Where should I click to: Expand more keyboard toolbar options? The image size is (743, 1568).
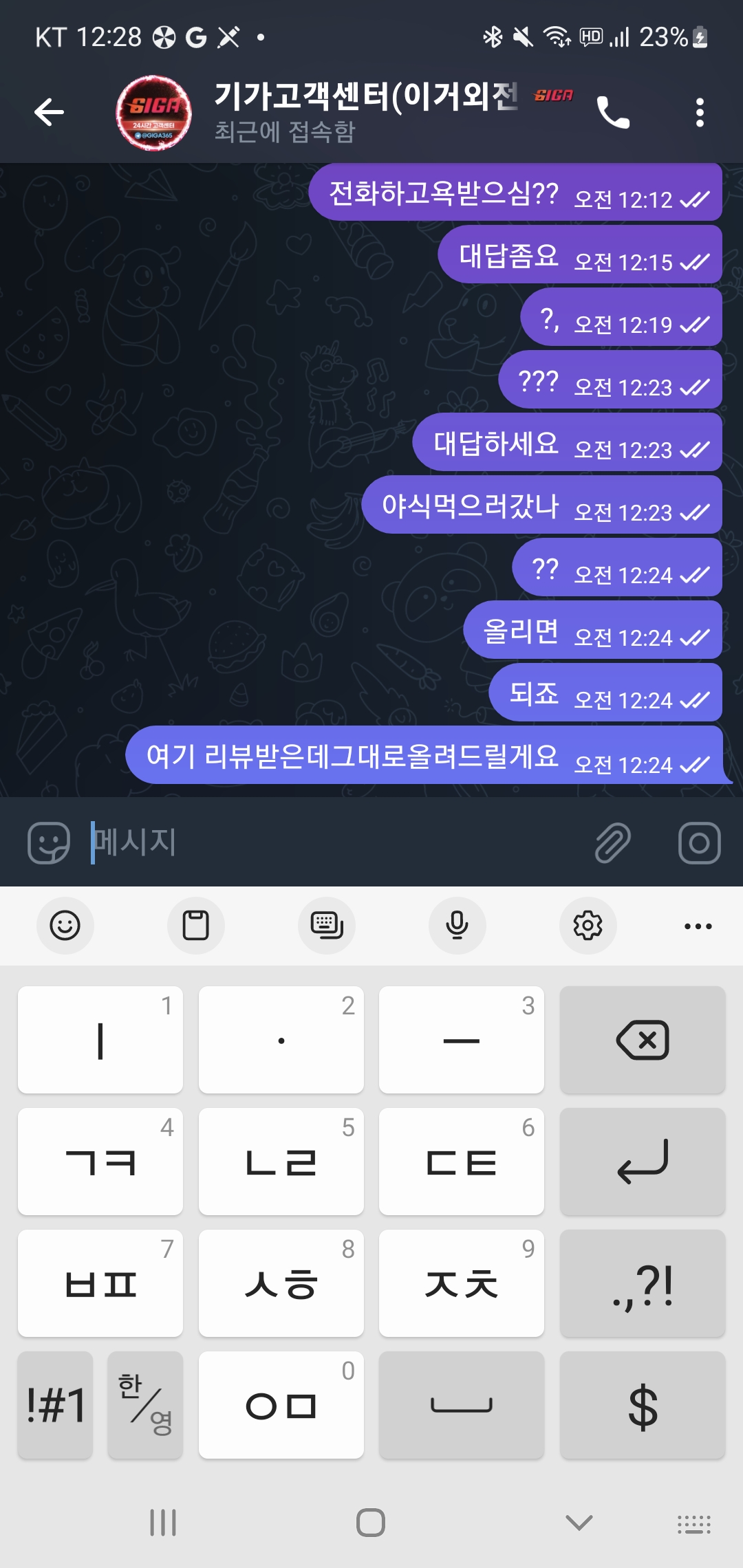(x=698, y=926)
